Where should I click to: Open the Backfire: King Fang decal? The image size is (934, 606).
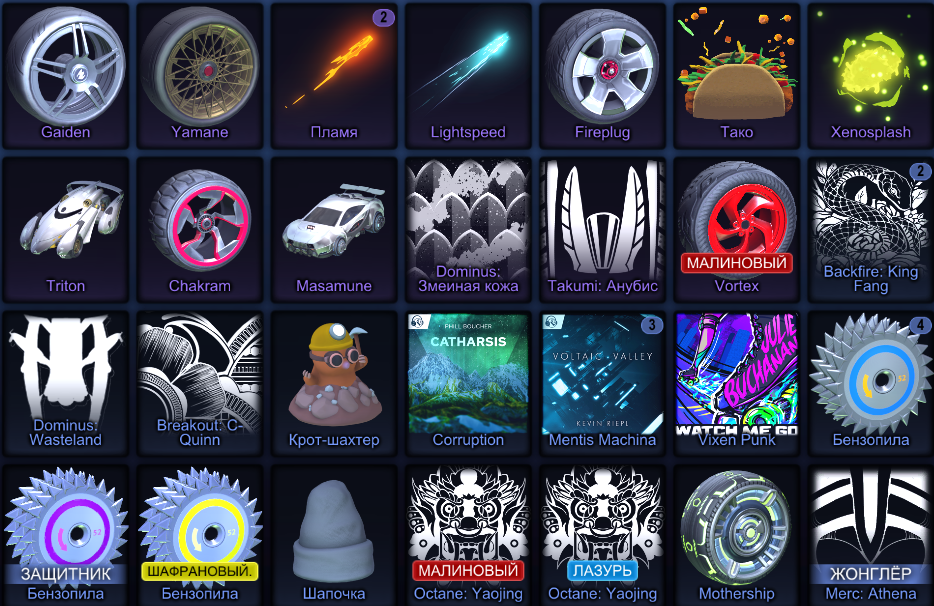[870, 226]
